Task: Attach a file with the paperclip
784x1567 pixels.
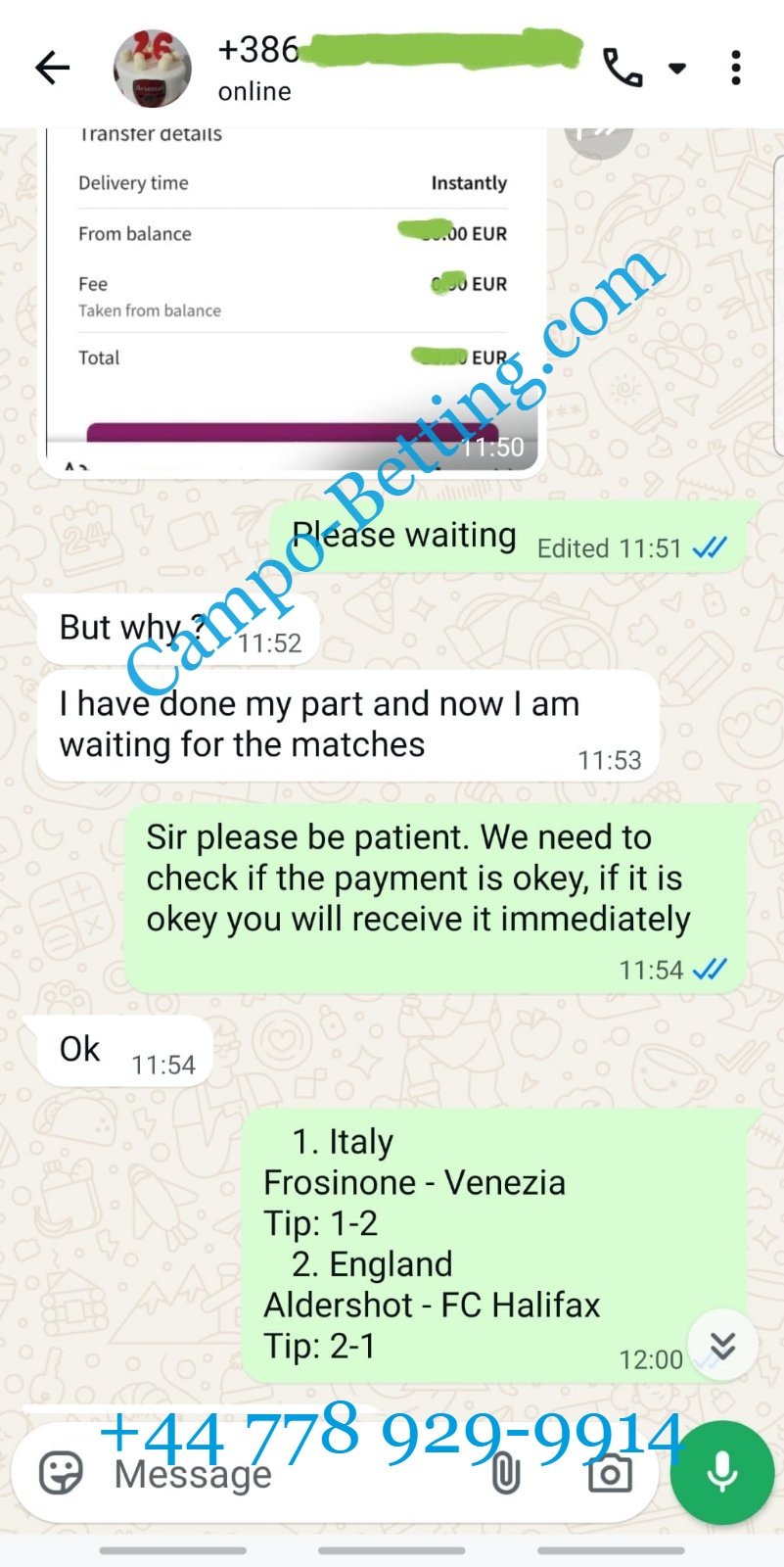Action: pos(505,1473)
